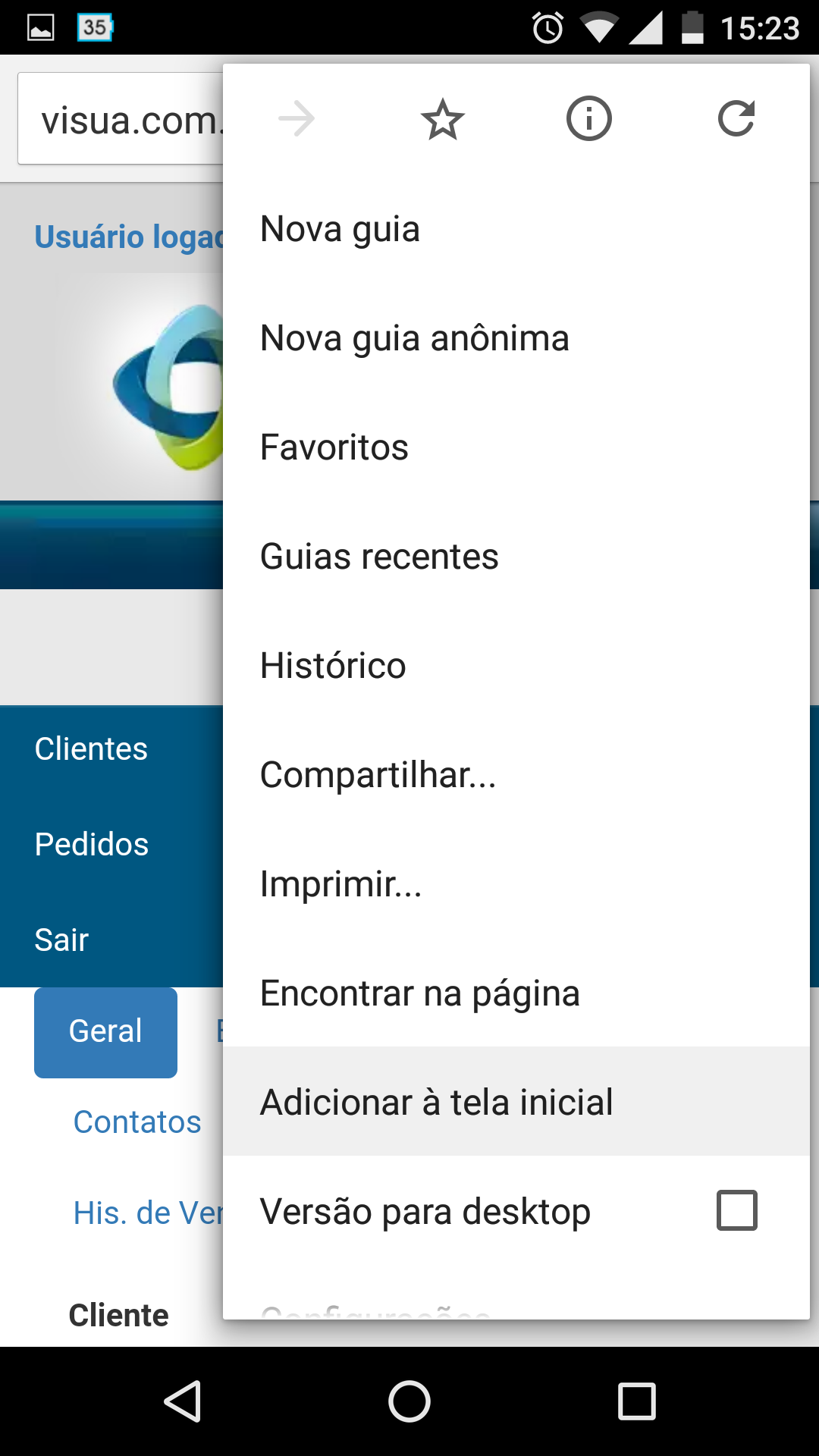The width and height of the screenshot is (819, 1456).
Task: Reload the page
Action: pyautogui.click(x=736, y=119)
